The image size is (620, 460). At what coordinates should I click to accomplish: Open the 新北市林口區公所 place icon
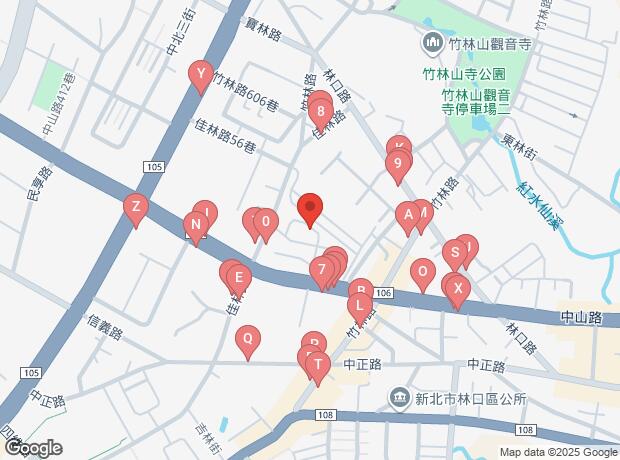point(399,398)
